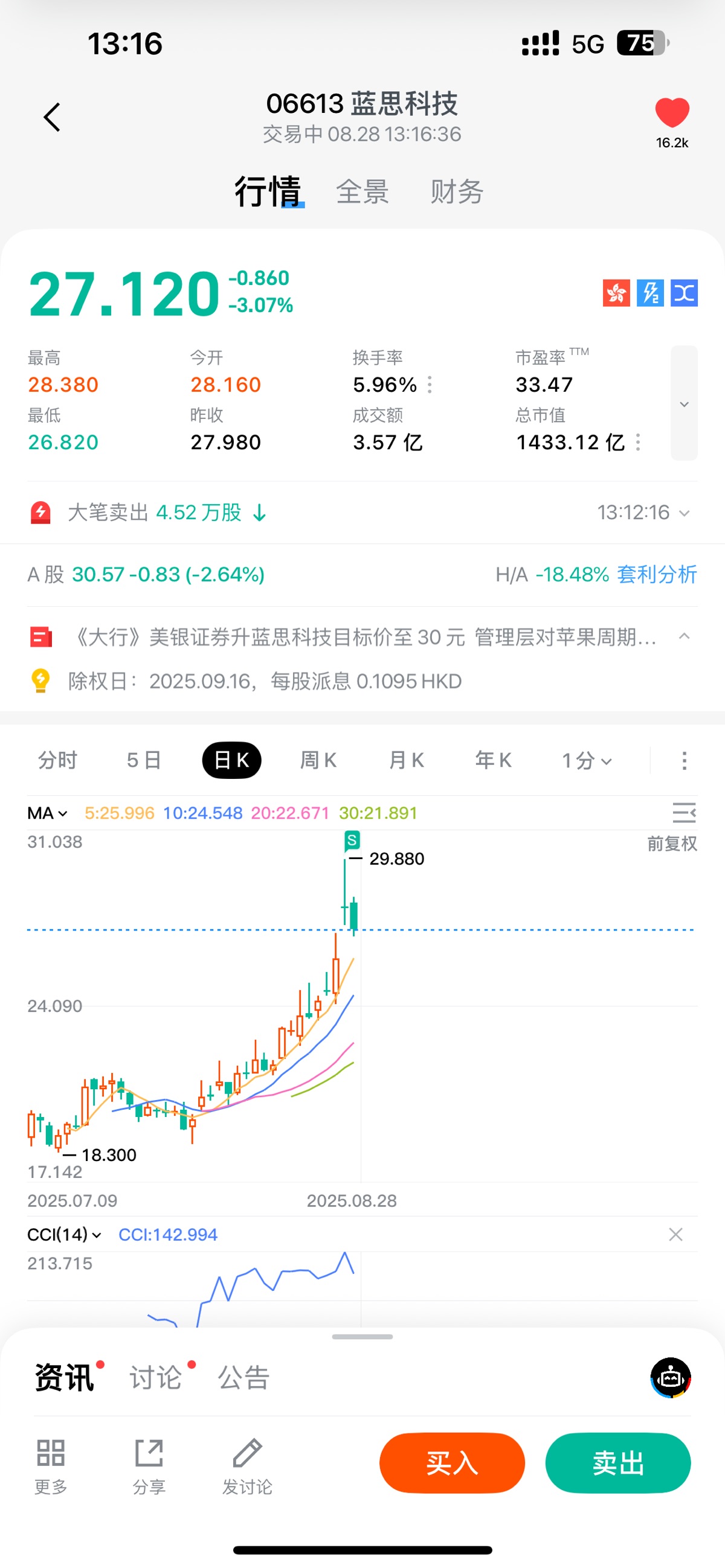Tap the red heart favorite icon
Screen dimensions: 725x1568
point(672,113)
